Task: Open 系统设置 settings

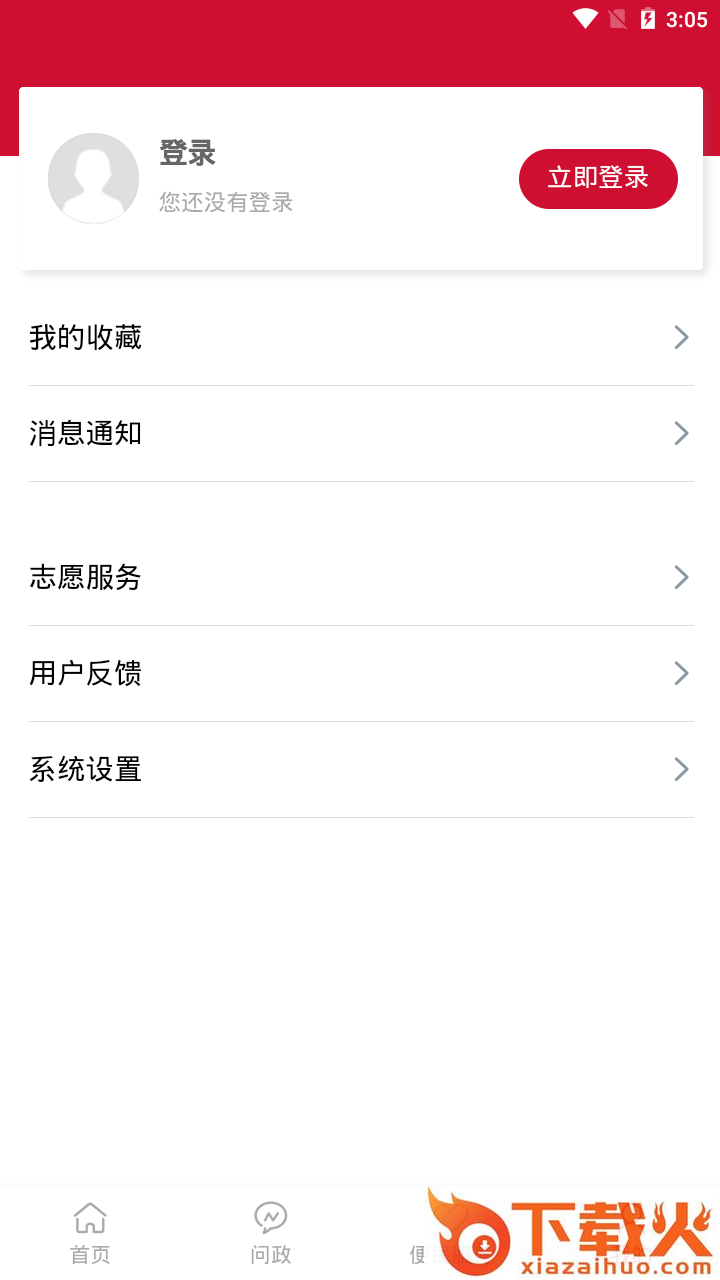Action: click(360, 770)
